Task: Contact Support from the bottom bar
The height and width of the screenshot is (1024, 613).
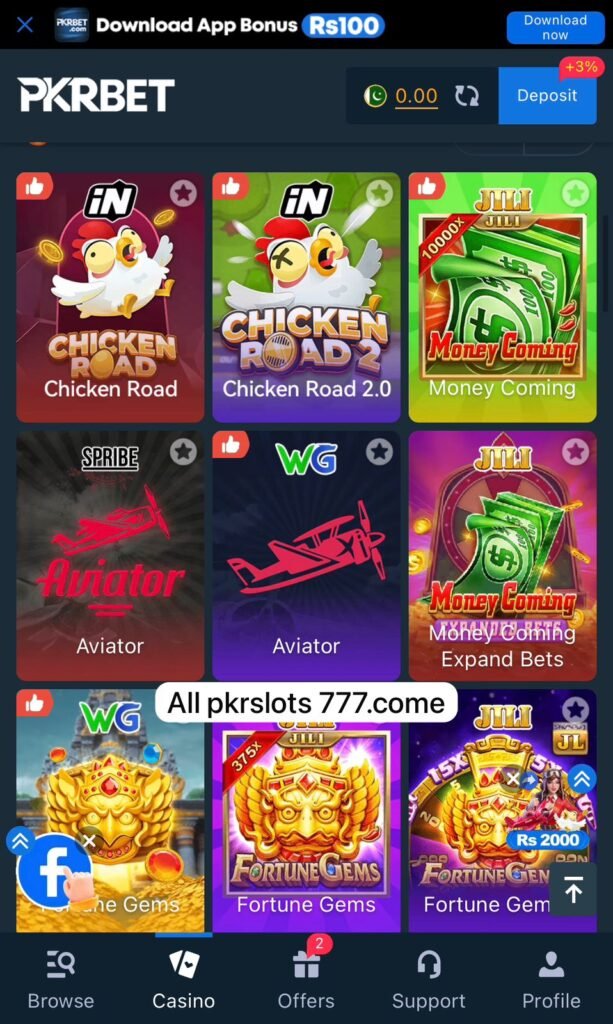Action: pyautogui.click(x=429, y=980)
